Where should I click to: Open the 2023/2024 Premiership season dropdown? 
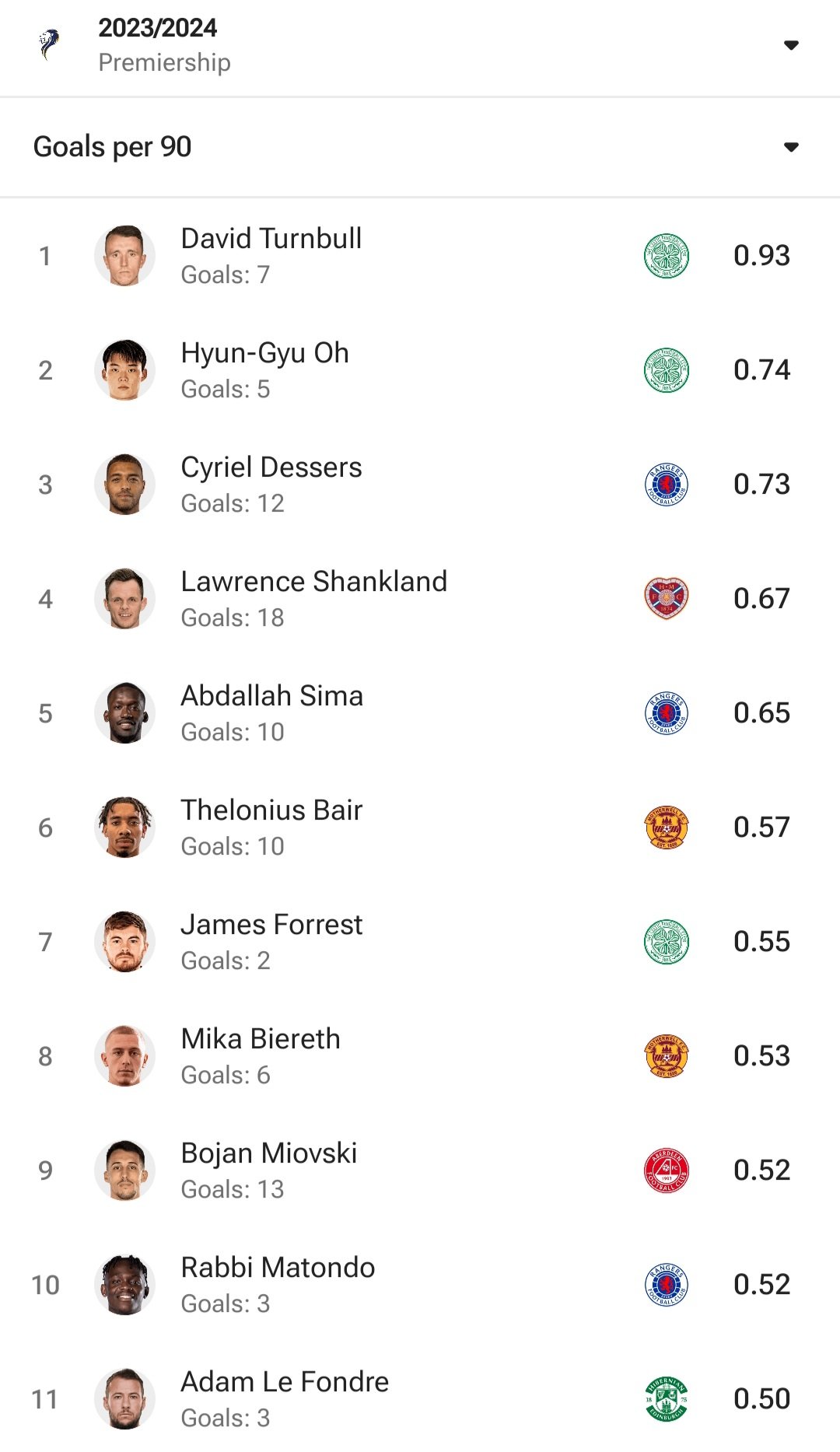420,47
